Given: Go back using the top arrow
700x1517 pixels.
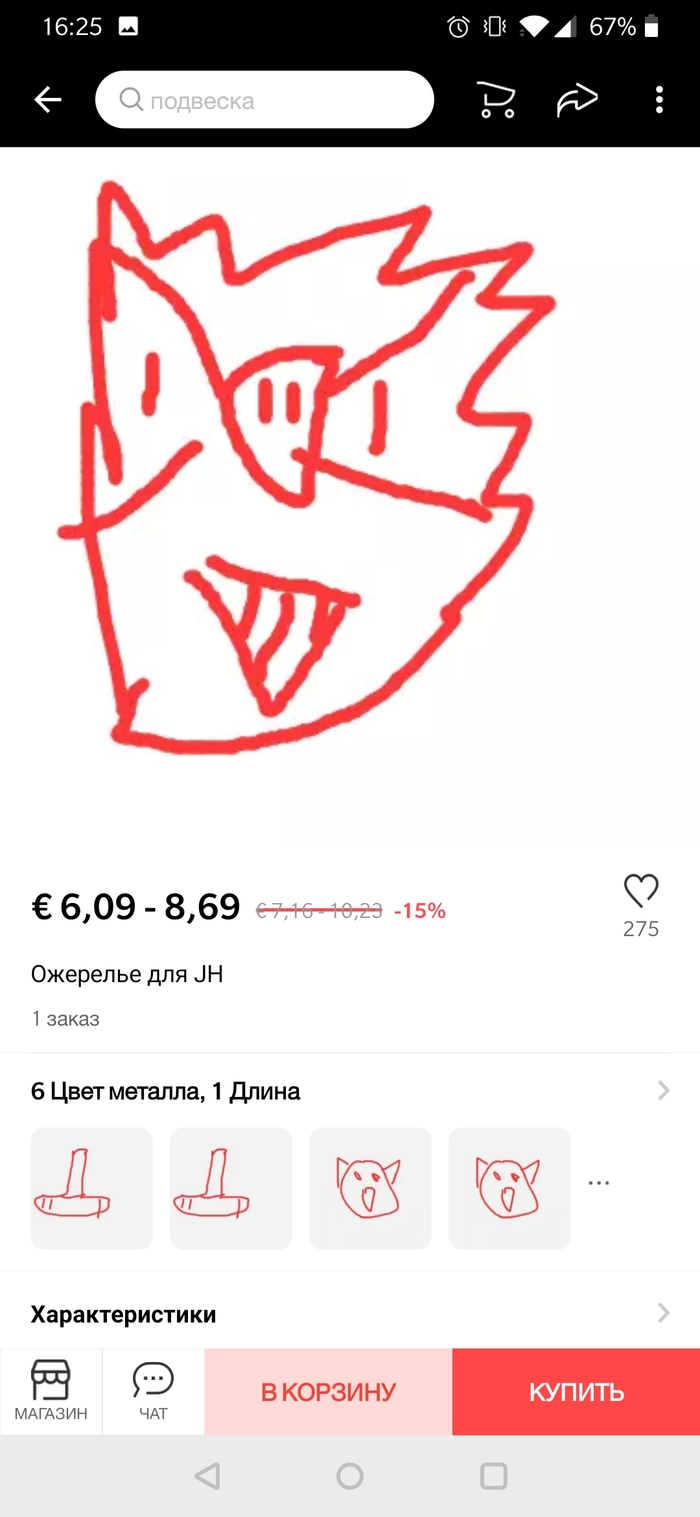Looking at the screenshot, I should tap(48, 100).
